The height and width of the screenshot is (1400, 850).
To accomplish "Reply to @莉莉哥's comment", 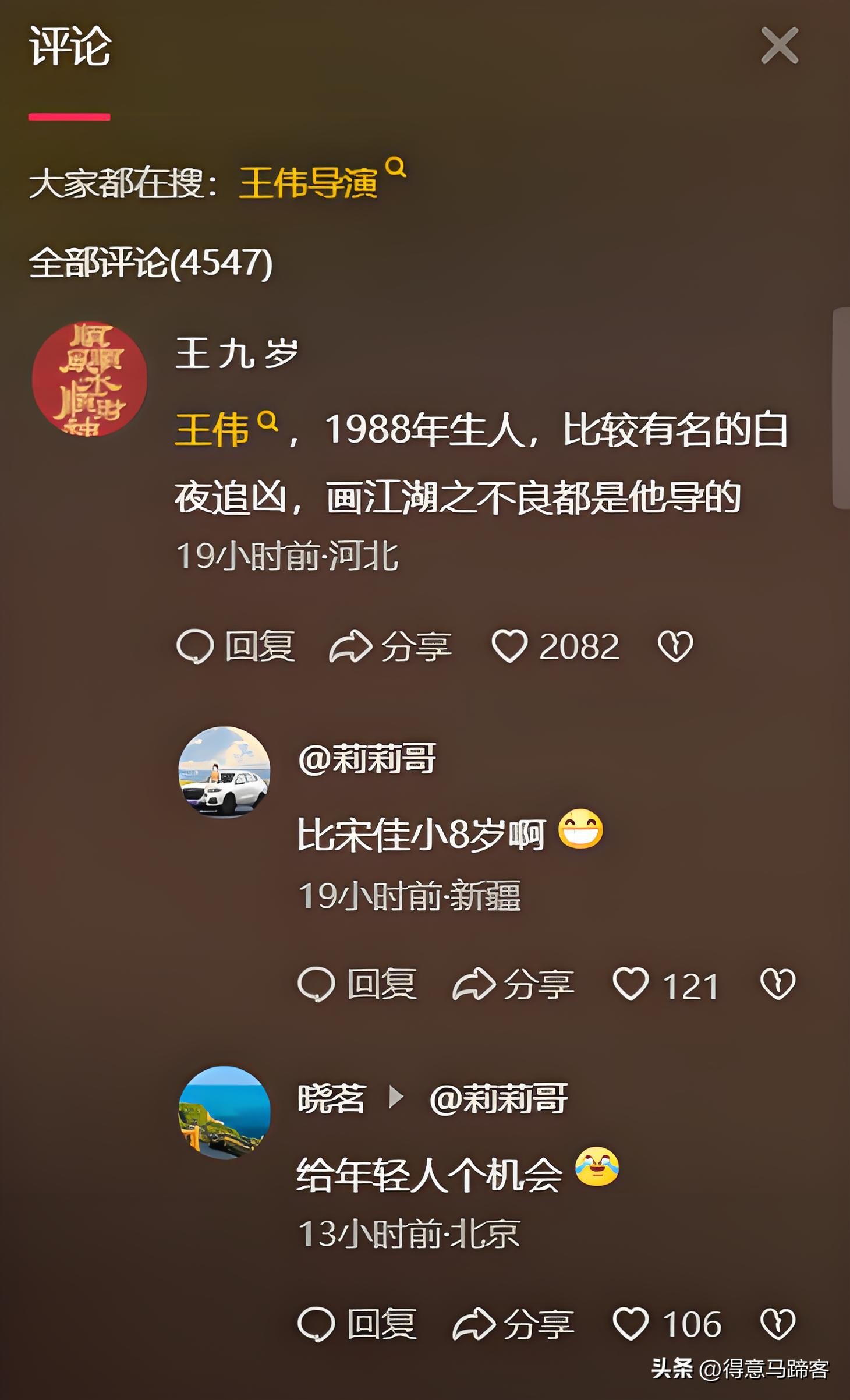I will 357,984.
